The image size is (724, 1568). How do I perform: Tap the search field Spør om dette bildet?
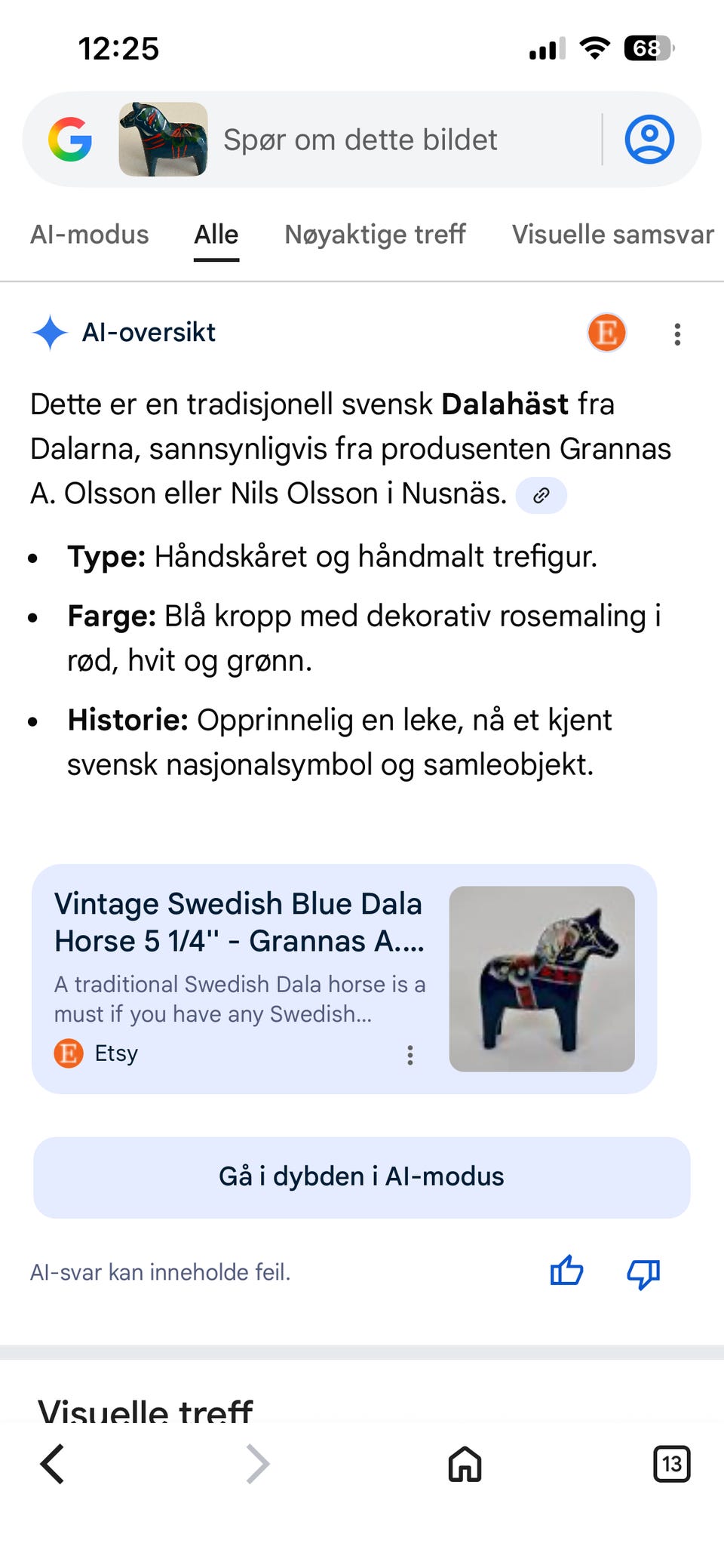click(360, 139)
